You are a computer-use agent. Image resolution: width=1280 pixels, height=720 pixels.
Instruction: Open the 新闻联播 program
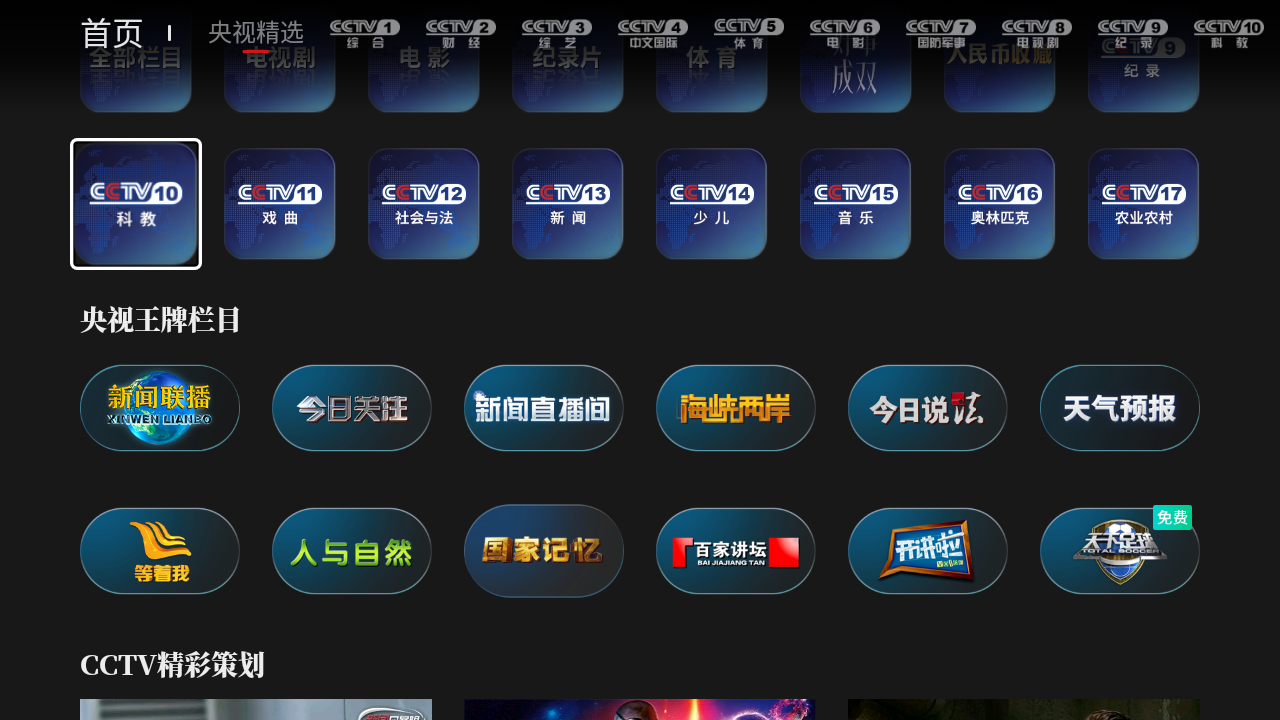160,408
